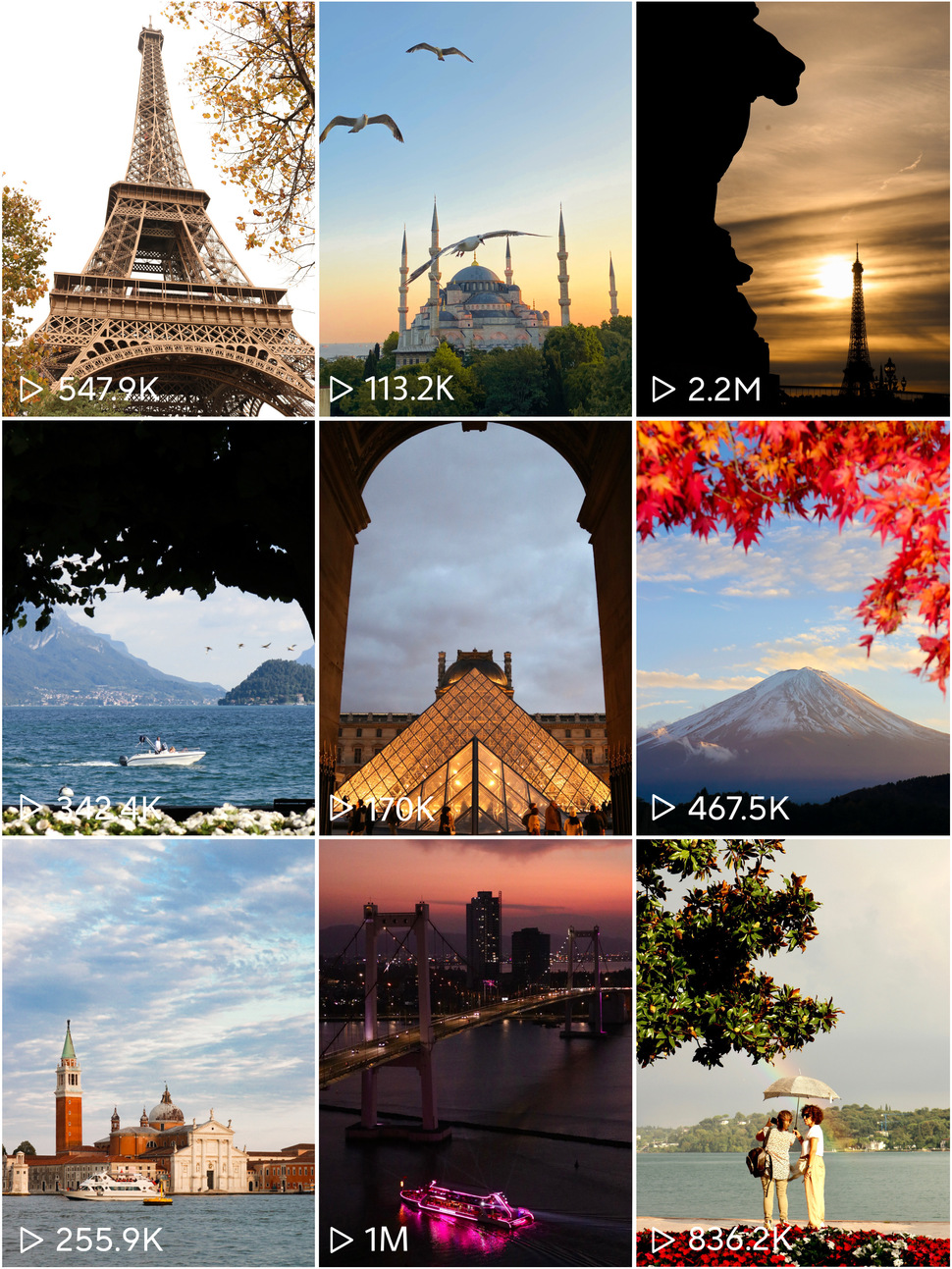Viewport: 952px width, 1269px height.
Task: Play the mosque video with 113.2K views
Action: tap(475, 208)
